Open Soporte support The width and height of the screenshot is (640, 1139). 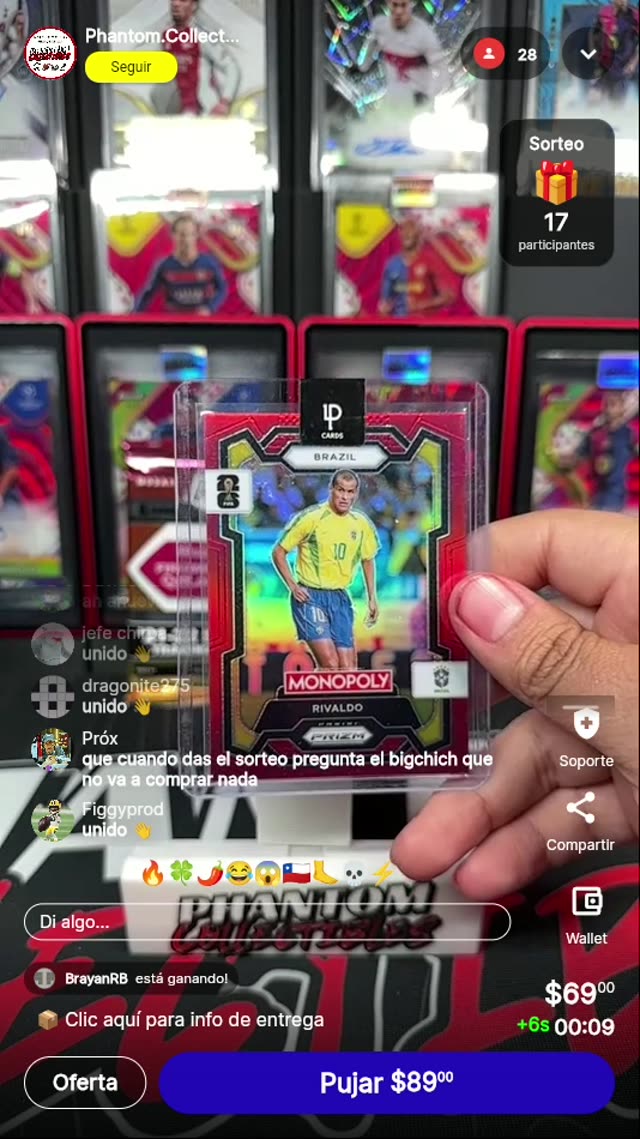(586, 735)
